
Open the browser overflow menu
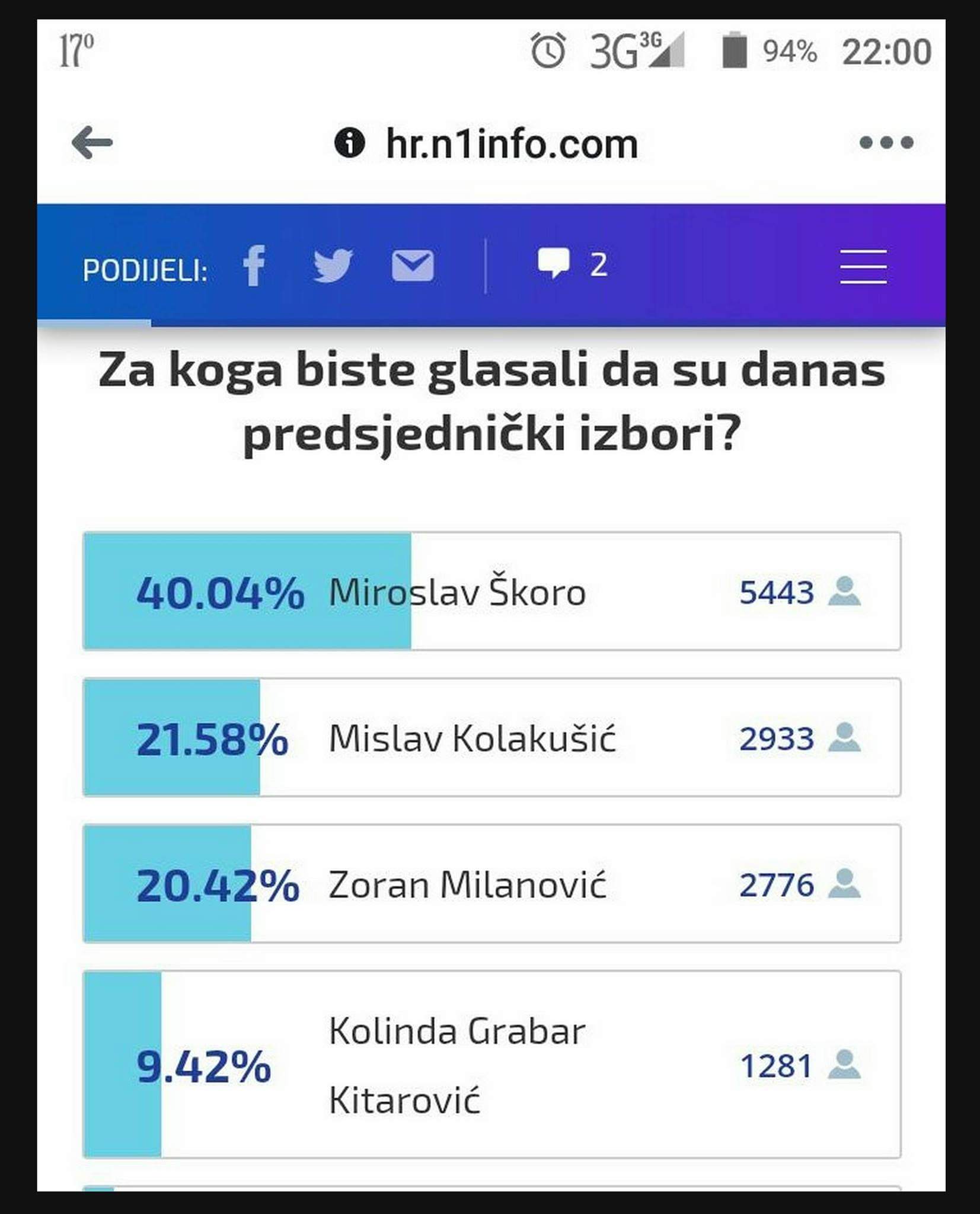pyautogui.click(x=888, y=142)
